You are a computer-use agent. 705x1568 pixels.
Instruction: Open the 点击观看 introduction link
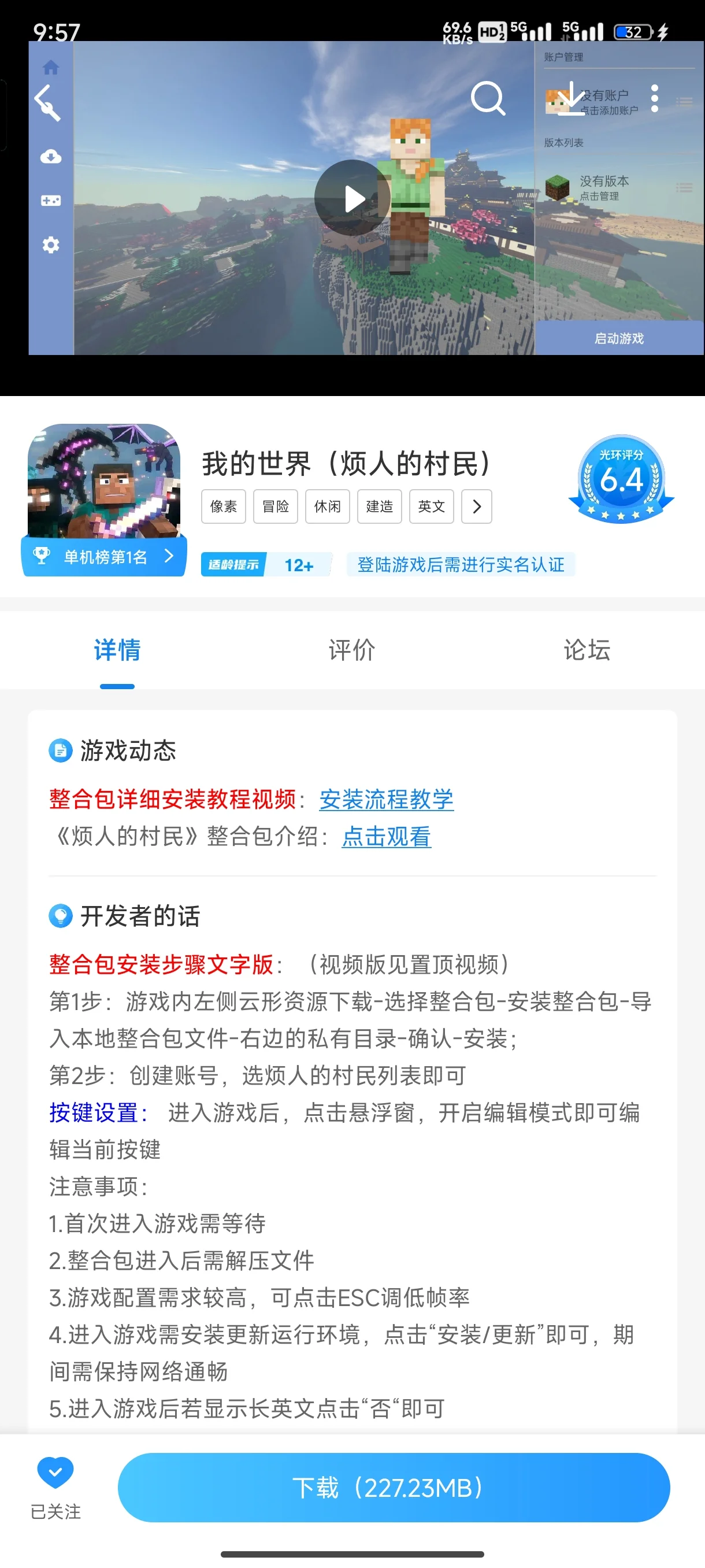pos(386,837)
